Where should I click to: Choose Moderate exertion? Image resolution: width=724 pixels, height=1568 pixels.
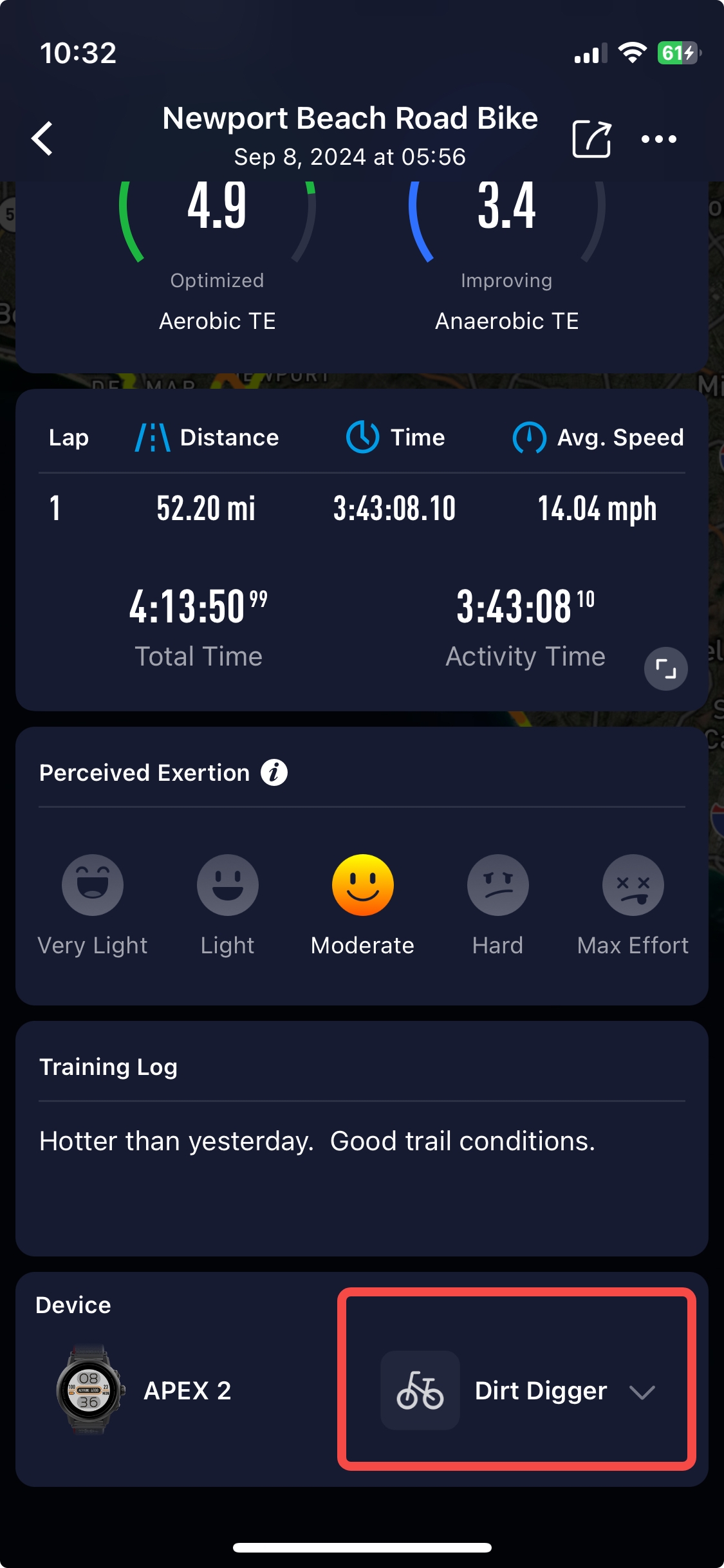click(363, 885)
